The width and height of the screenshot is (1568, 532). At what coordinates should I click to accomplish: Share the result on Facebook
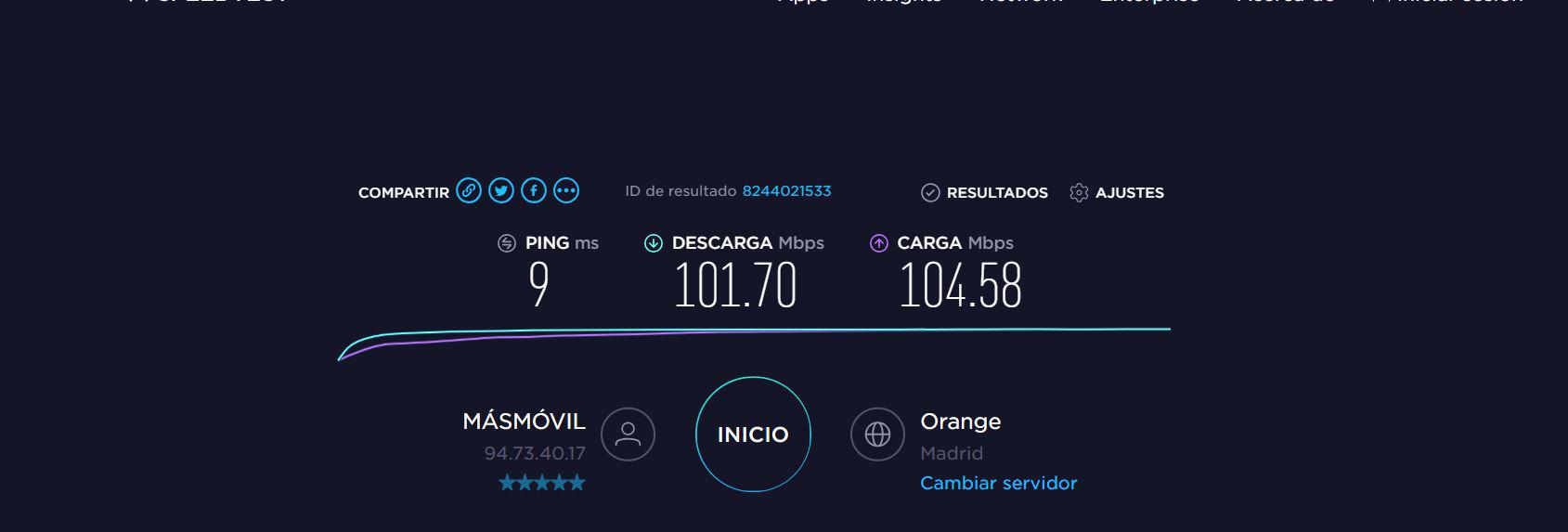(x=534, y=191)
